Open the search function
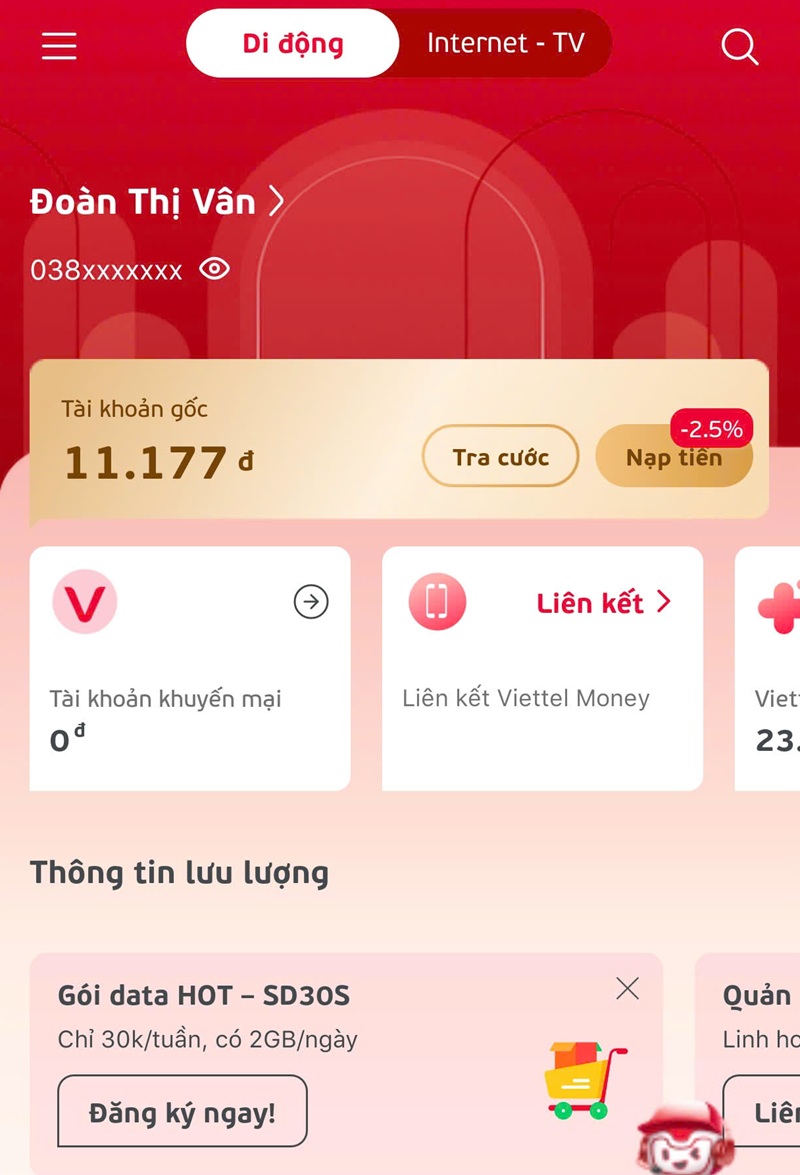 739,46
